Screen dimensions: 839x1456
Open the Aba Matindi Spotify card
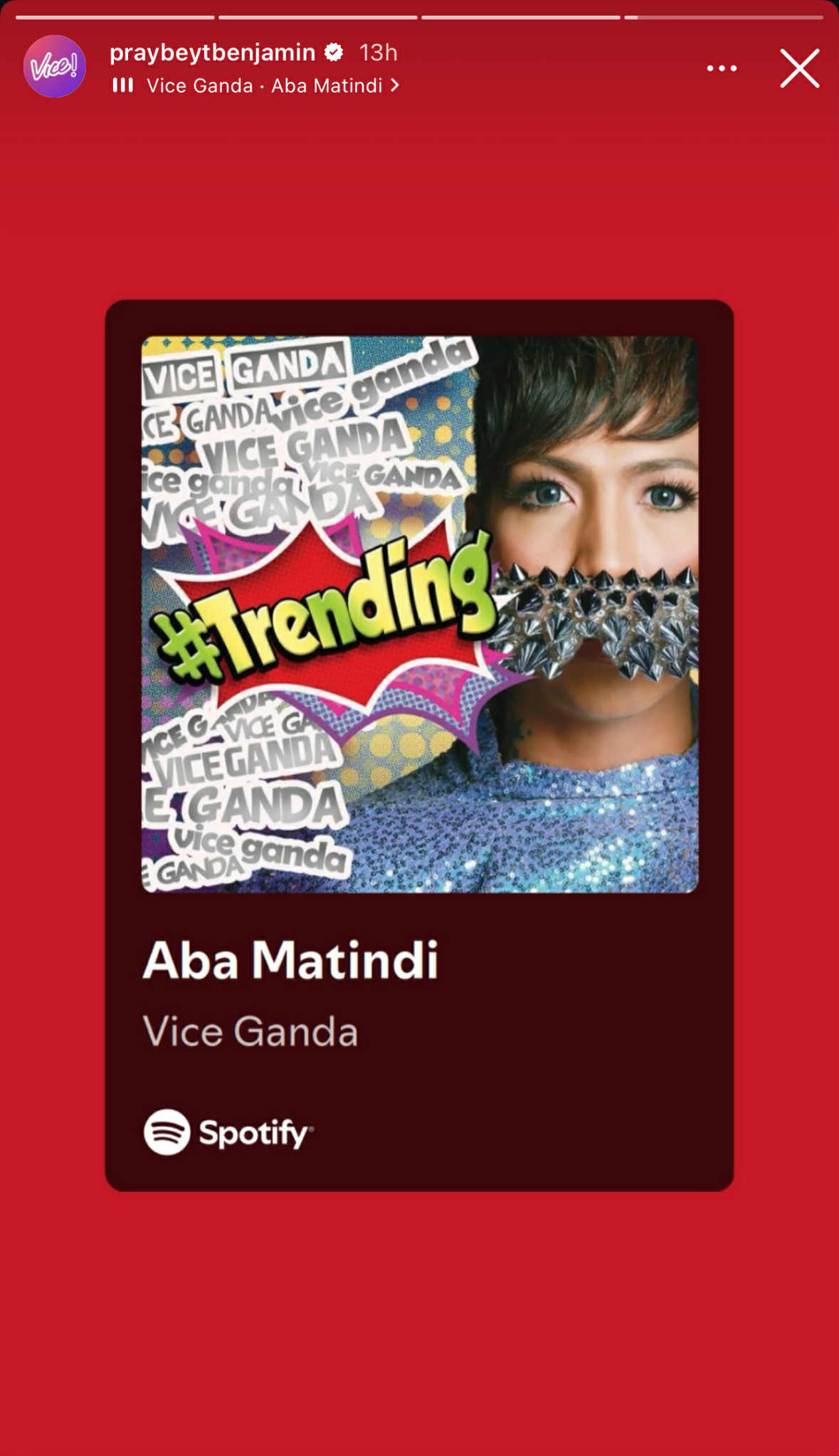419,744
